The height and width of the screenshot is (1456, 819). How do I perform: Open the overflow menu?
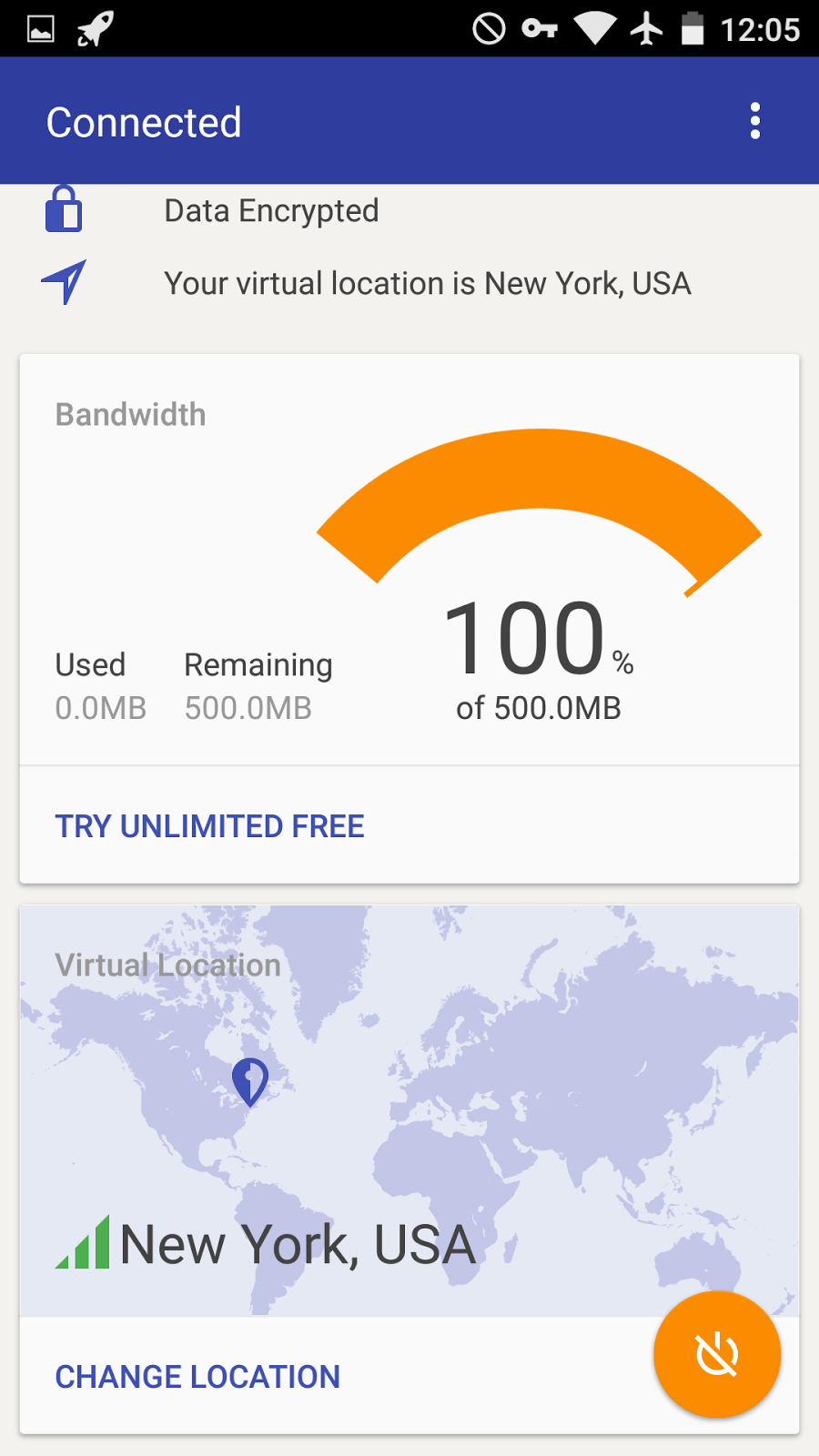pos(754,121)
